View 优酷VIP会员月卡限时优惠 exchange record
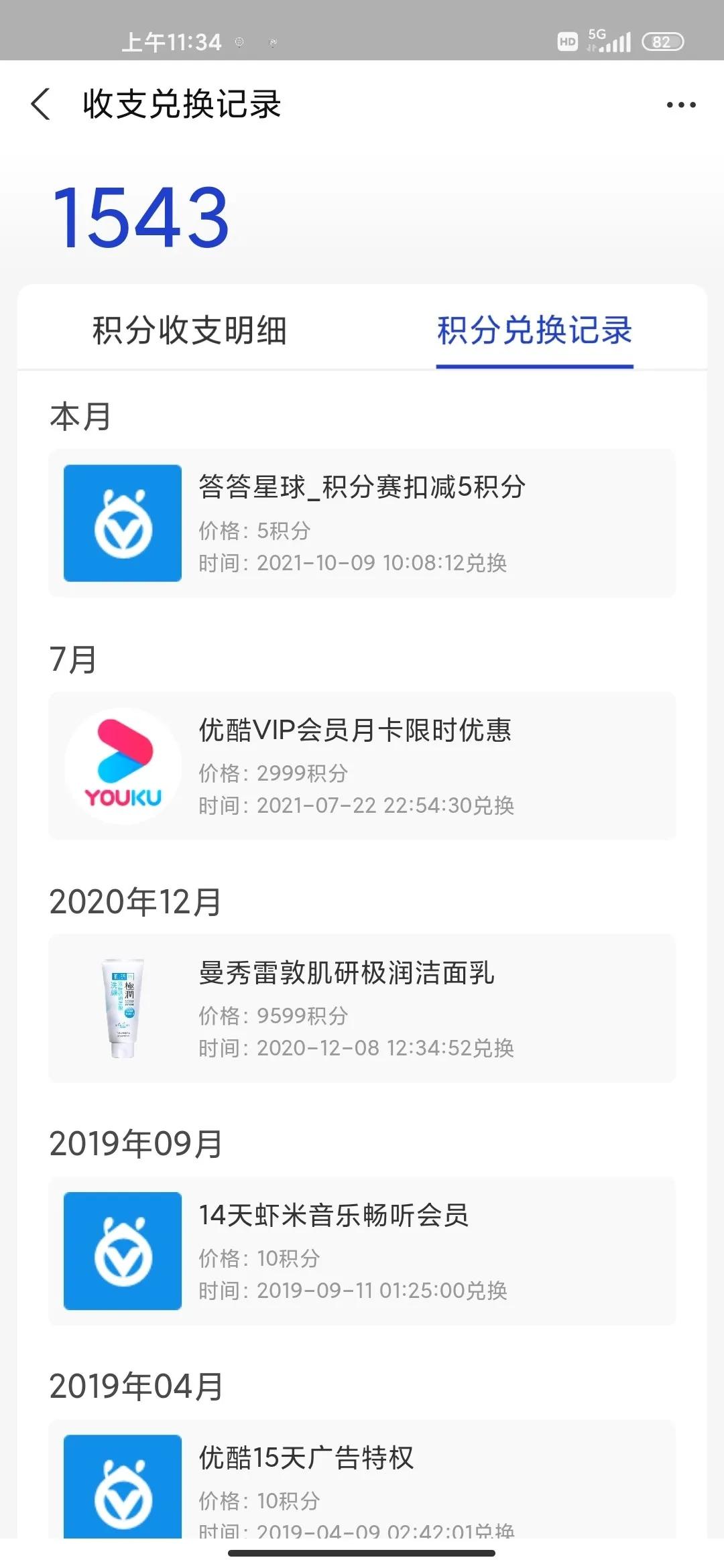724x1568 pixels. click(362, 766)
